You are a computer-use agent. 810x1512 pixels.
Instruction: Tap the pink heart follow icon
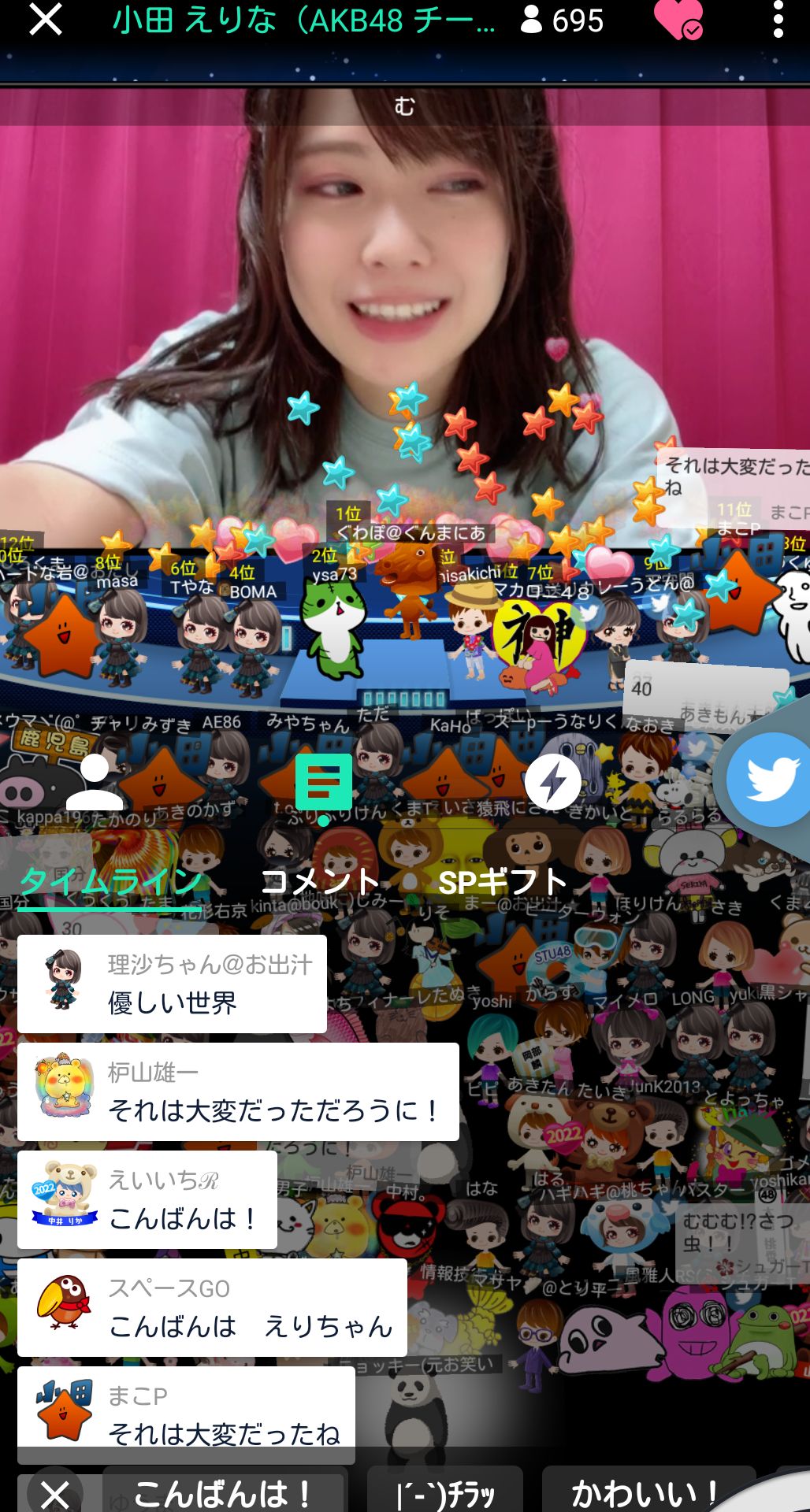[x=677, y=20]
